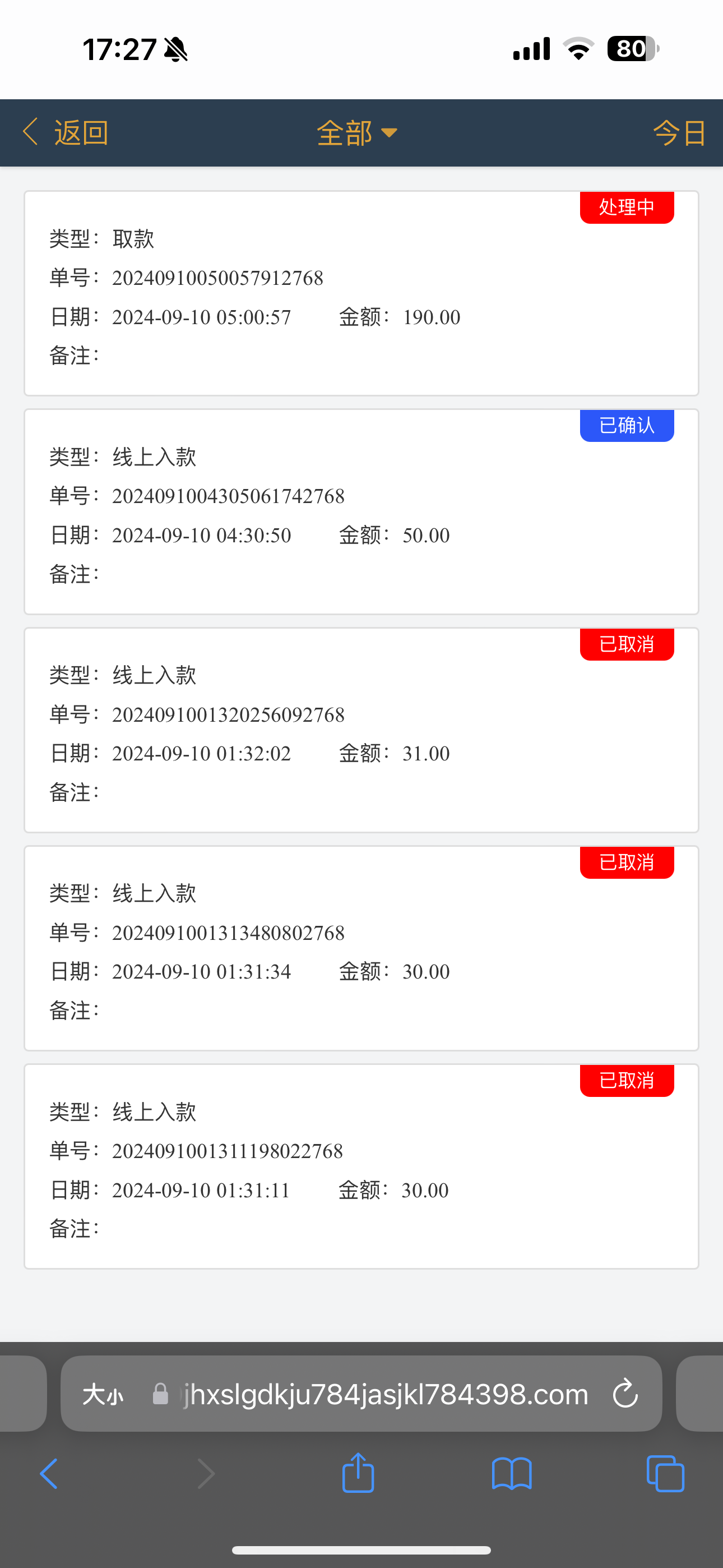
Task: Open the cancelled deposit of 31.00
Action: (x=361, y=730)
